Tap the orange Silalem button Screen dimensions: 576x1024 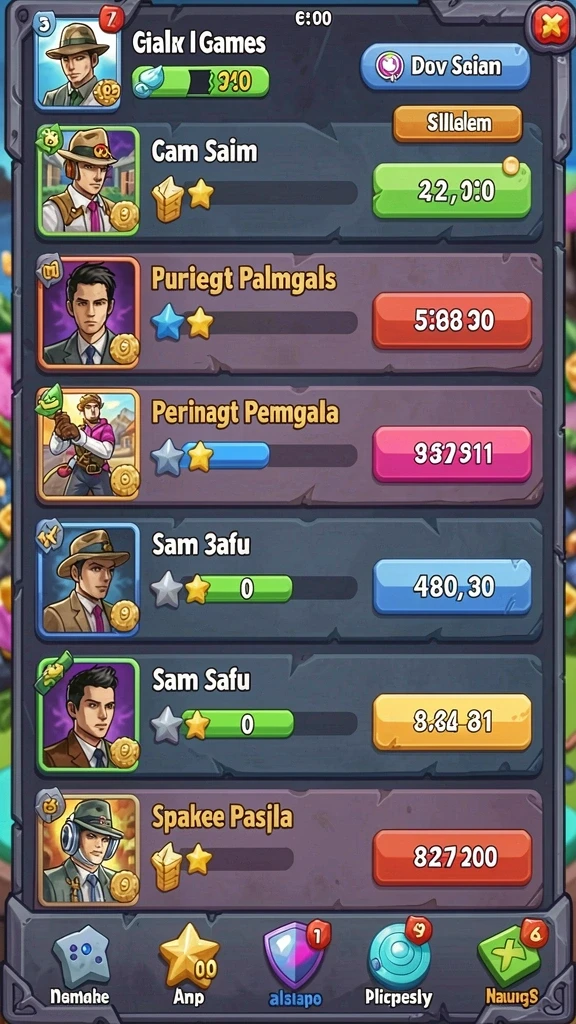[457, 123]
